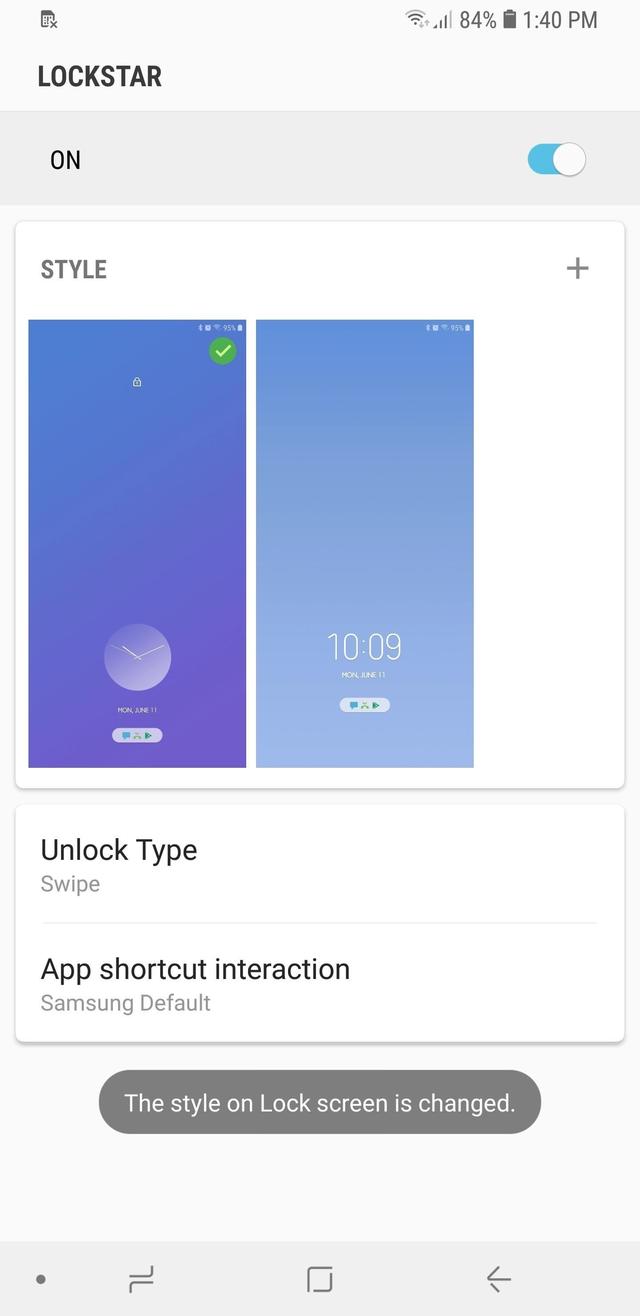Open recent apps from navigation bar
Screen dimensions: 640x1316
click(x=142, y=1278)
